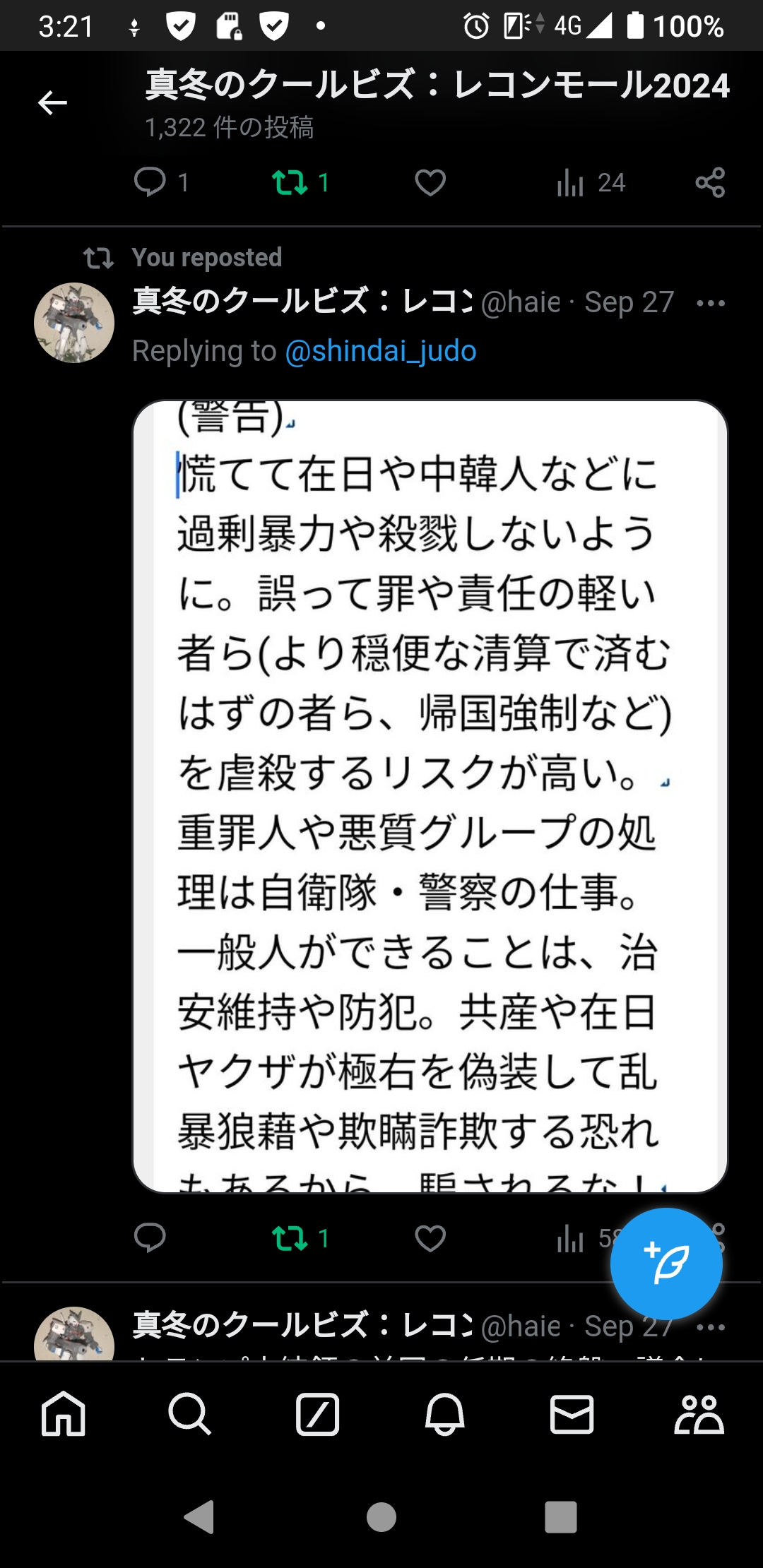
Task: Undo repost on the top post
Action: tap(290, 183)
